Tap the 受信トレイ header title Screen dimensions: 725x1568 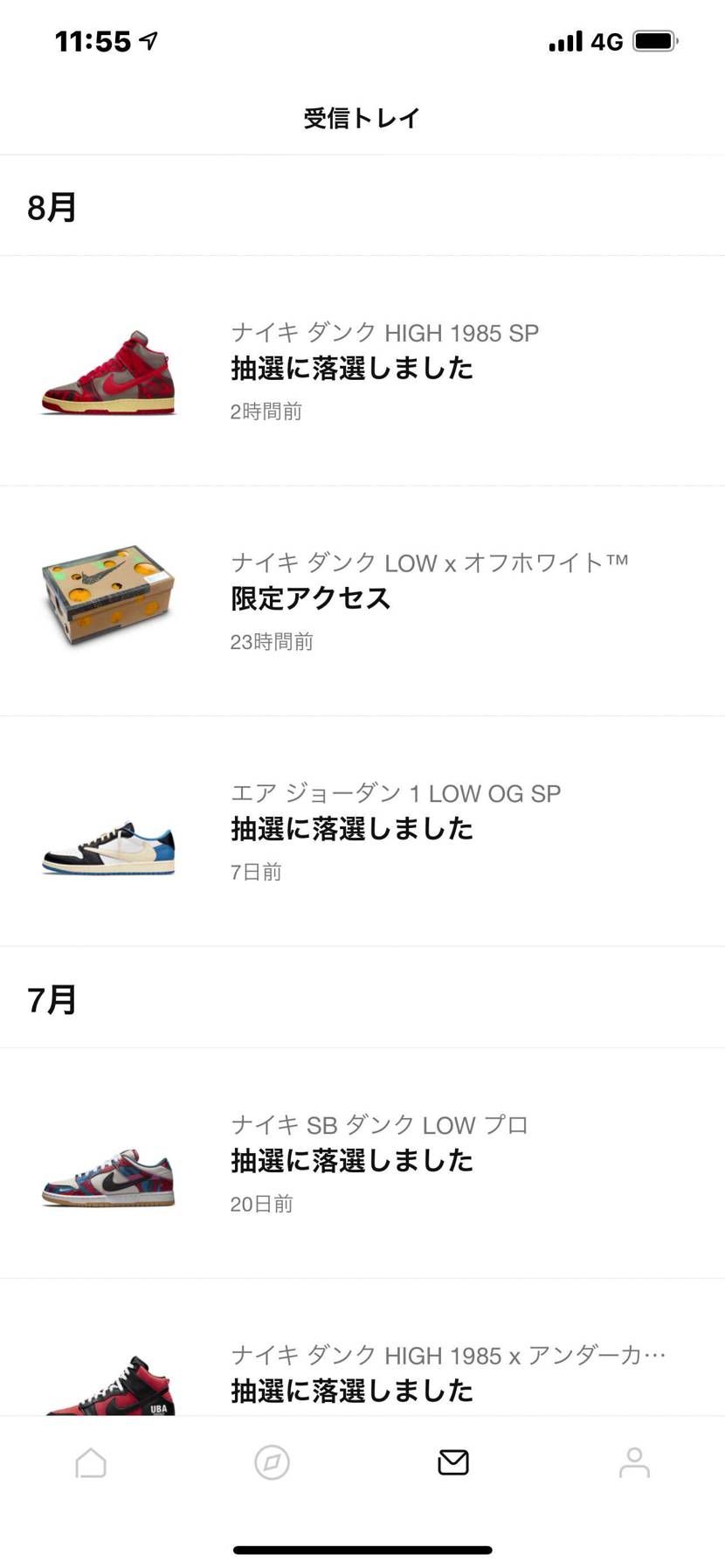point(362,116)
